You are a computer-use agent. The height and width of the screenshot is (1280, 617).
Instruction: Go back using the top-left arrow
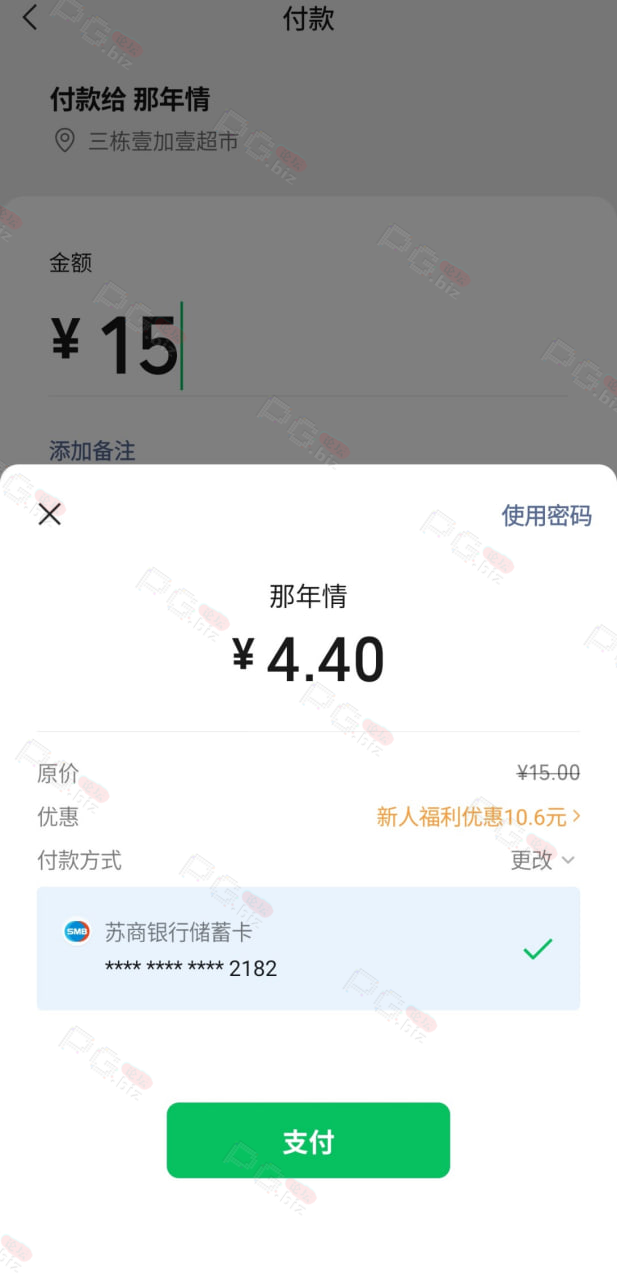point(30,17)
